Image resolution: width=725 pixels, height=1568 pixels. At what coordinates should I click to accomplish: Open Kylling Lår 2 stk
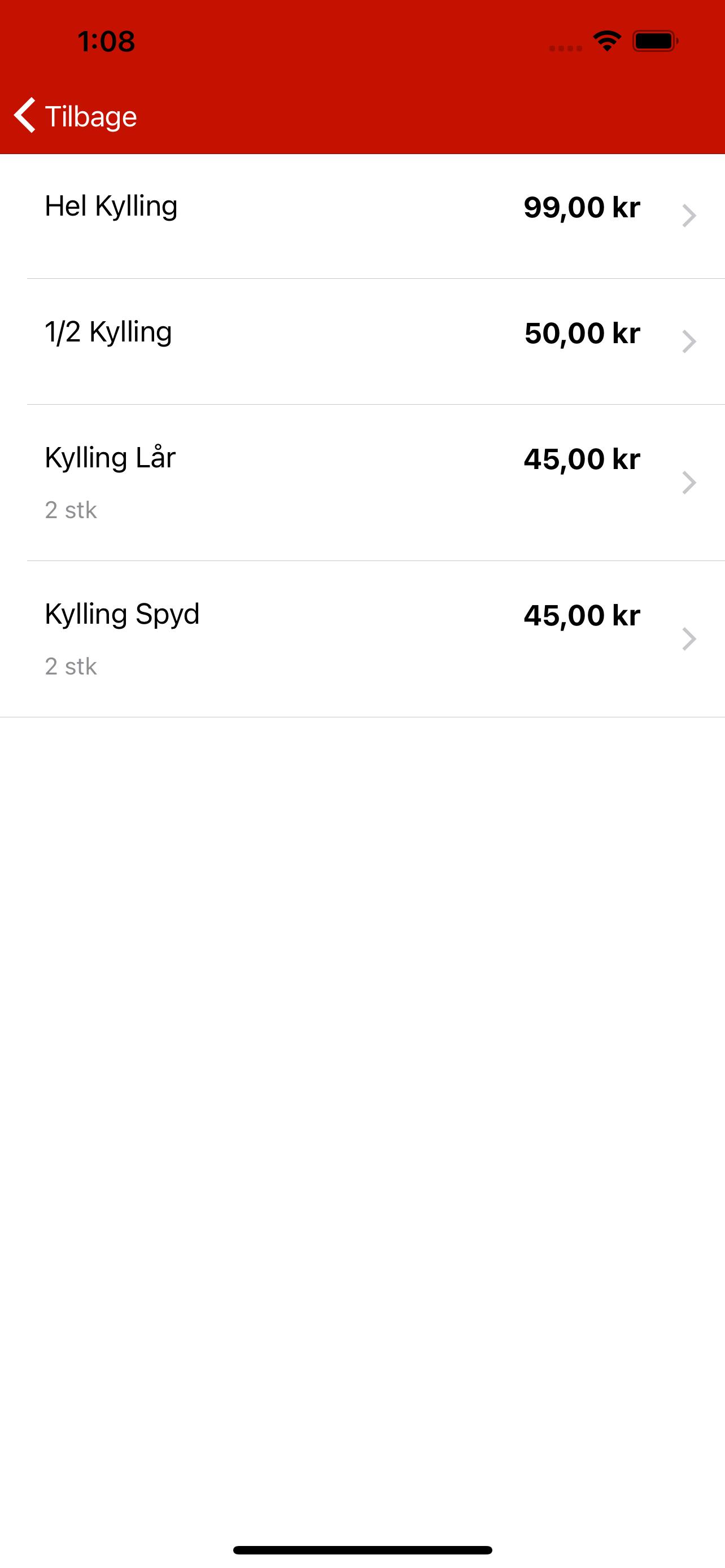363,483
